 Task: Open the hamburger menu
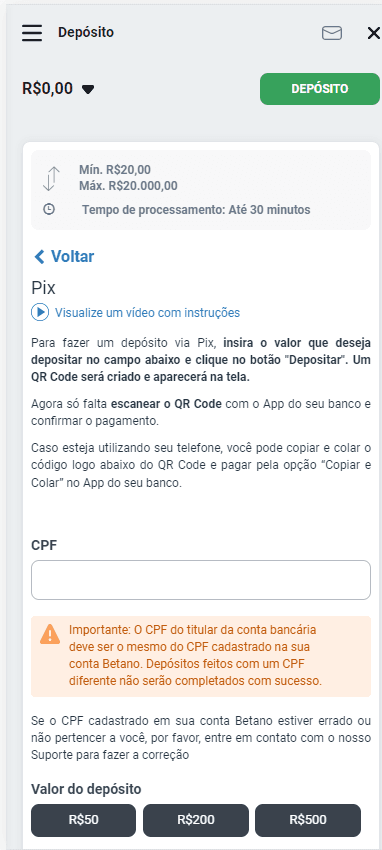(x=32, y=33)
